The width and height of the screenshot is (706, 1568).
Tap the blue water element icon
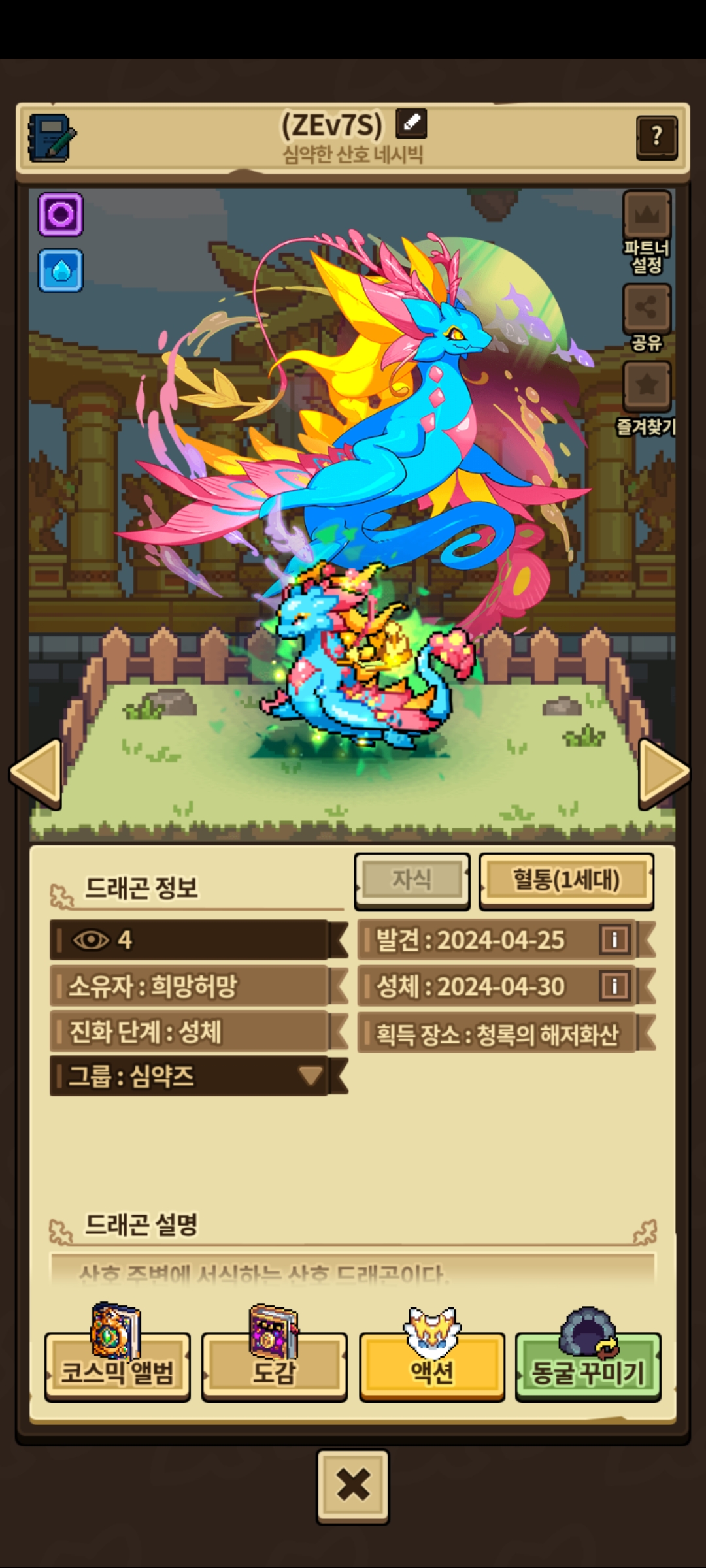[x=61, y=270]
